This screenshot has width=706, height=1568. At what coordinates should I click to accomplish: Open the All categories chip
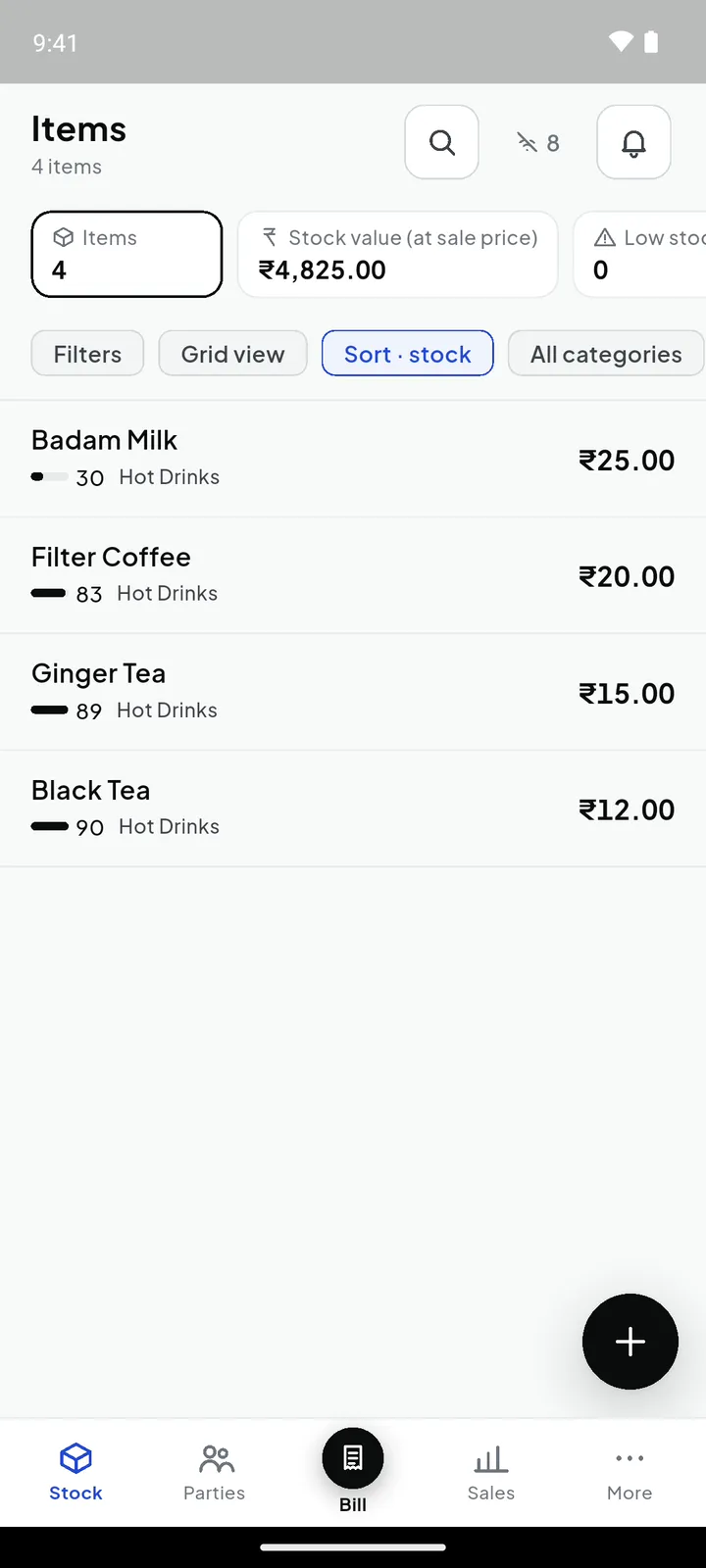(x=606, y=354)
